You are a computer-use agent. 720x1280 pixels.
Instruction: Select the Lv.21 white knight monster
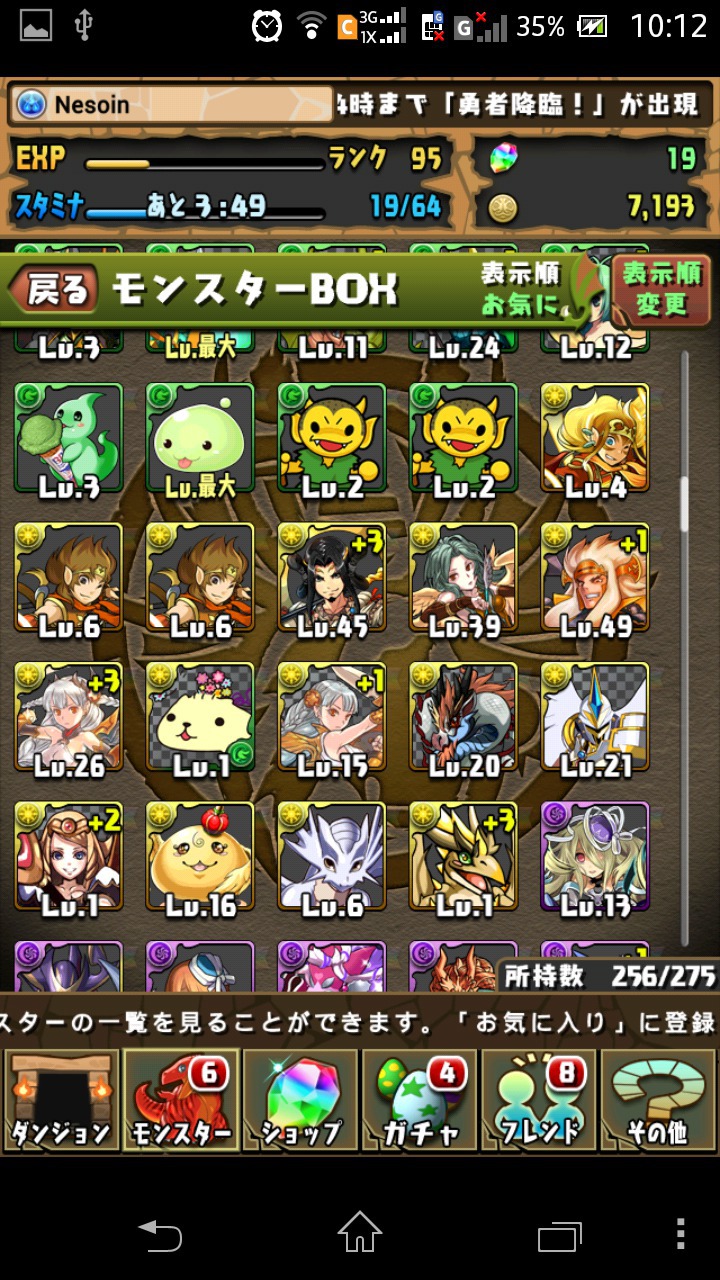595,716
